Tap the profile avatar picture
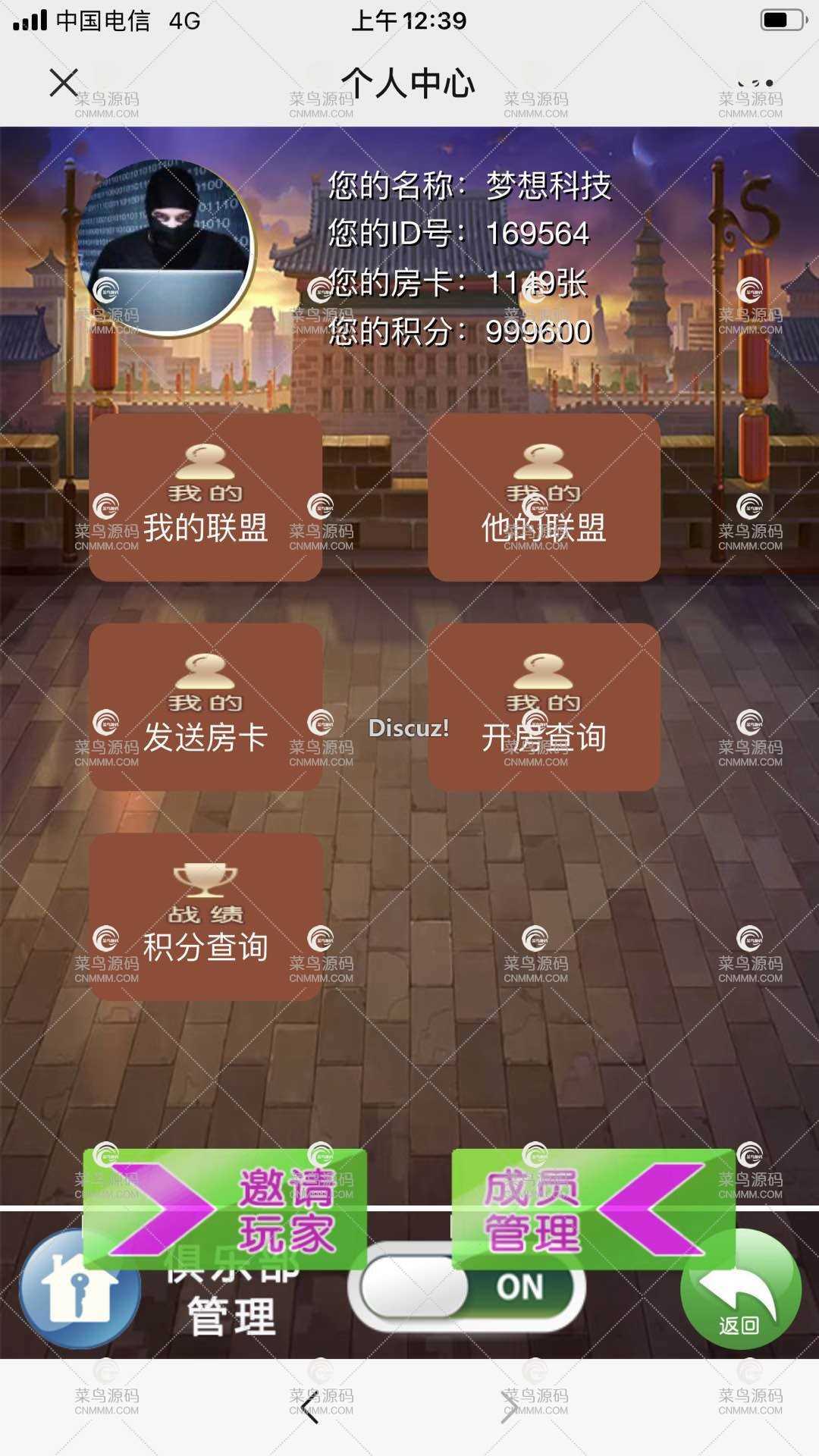Image resolution: width=819 pixels, height=1456 pixels. 167,248
